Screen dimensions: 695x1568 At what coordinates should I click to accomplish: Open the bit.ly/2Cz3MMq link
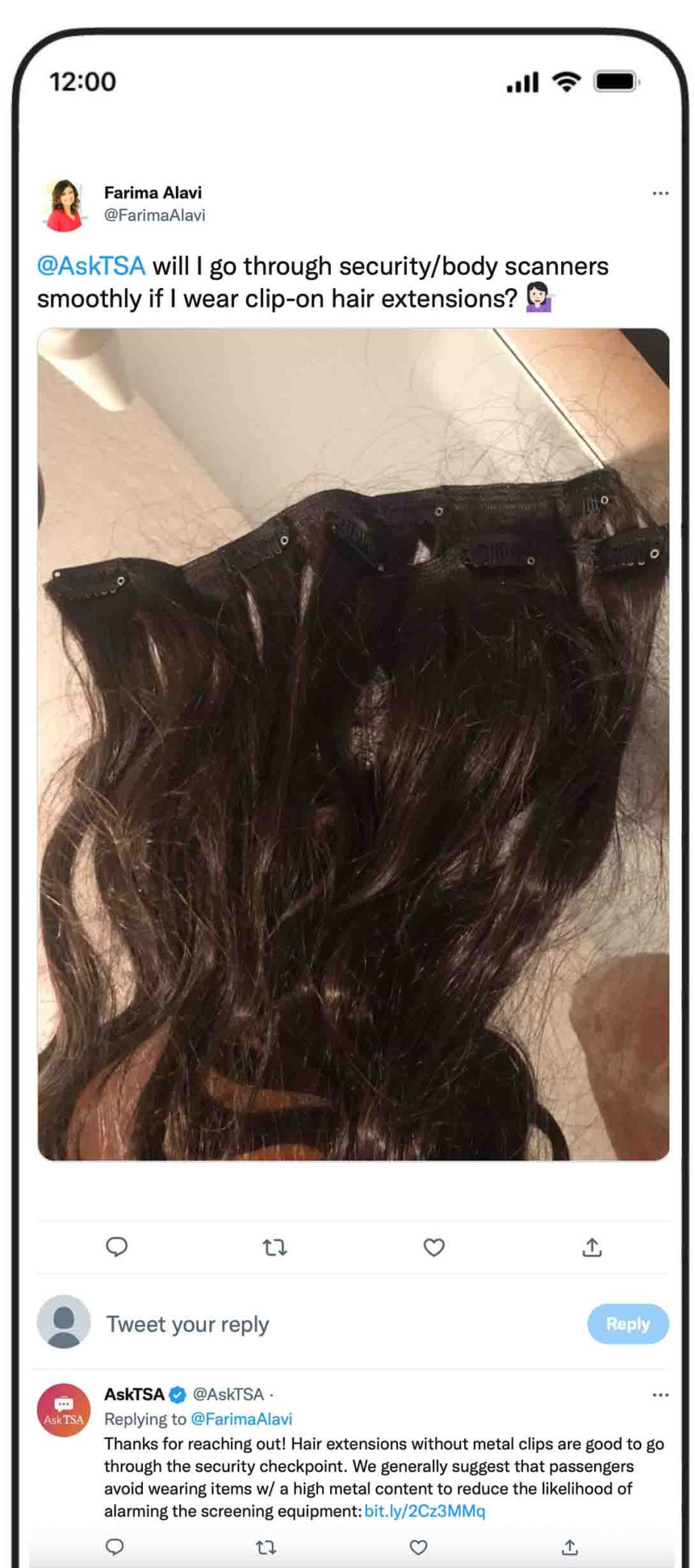tap(425, 1511)
